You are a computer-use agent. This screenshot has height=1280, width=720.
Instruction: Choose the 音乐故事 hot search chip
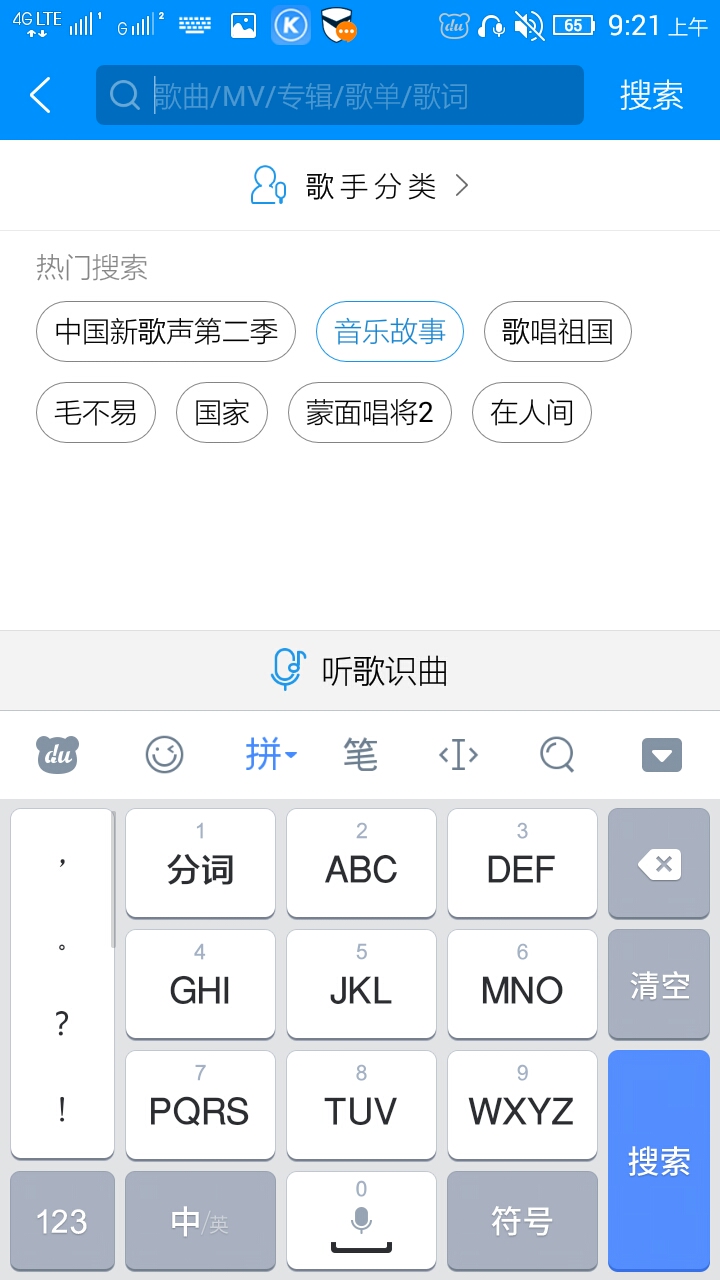[x=390, y=332]
